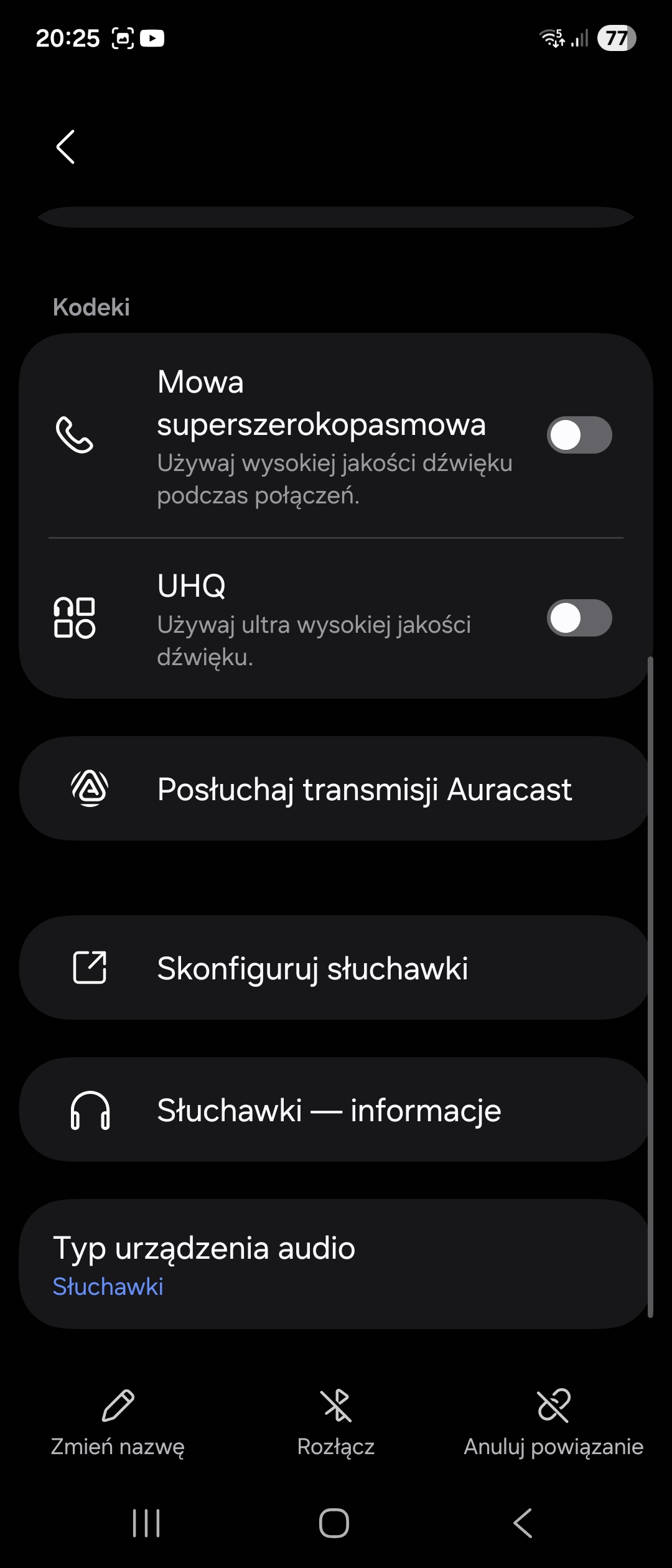Viewport: 672px width, 1568px height.
Task: Tap Zmień nazwę to rename device
Action: coord(118,1422)
